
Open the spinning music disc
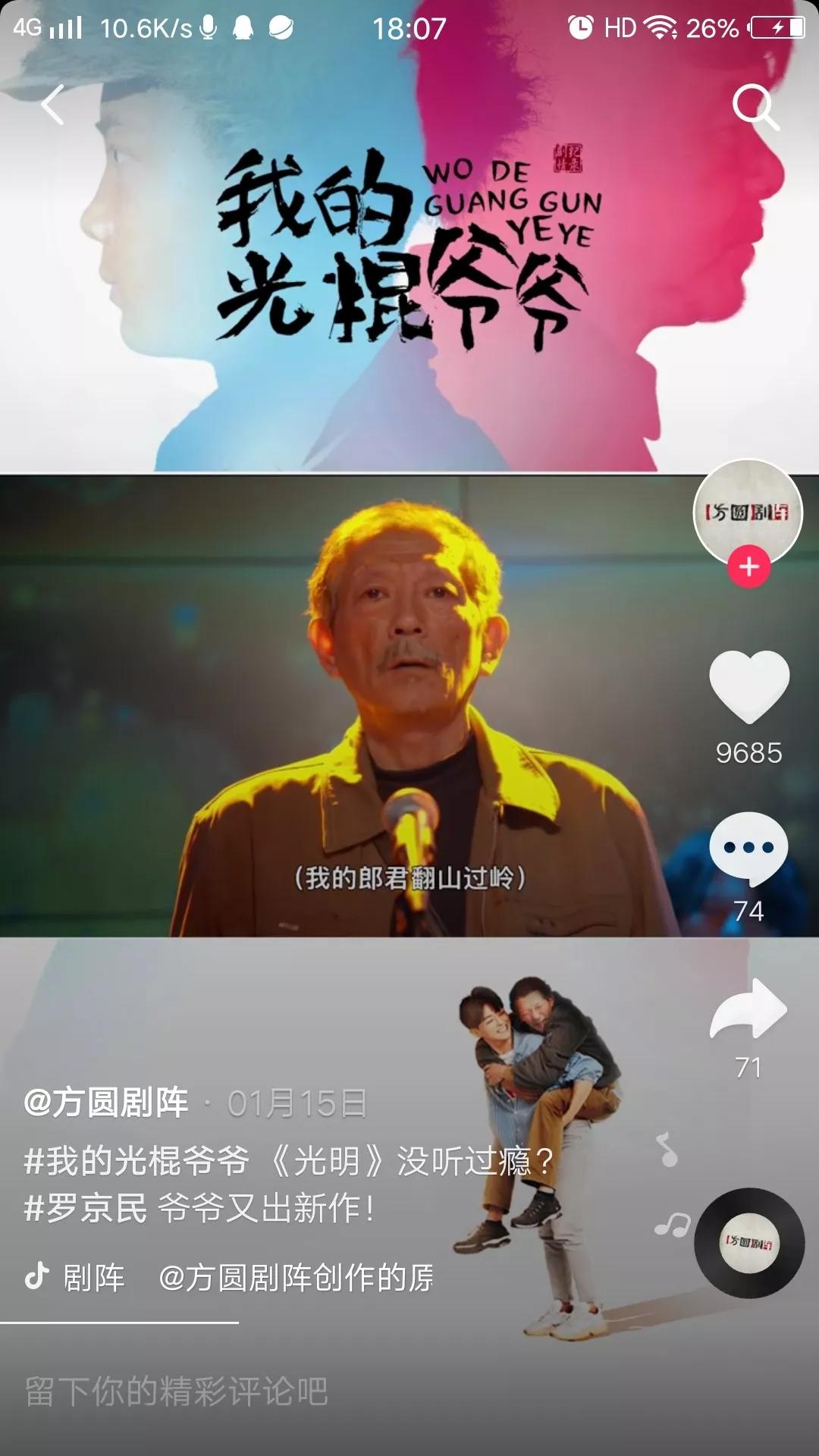pyautogui.click(x=749, y=1243)
